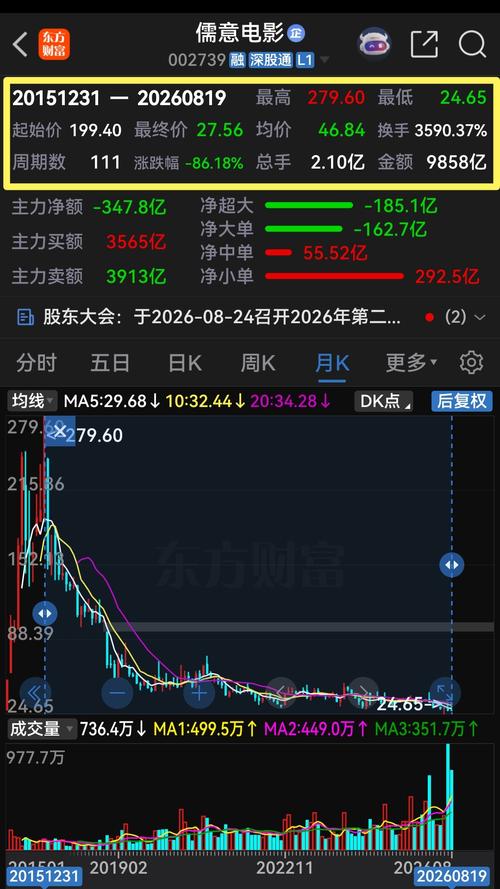Change the 后复权 adjustment mode

[x=462, y=401]
